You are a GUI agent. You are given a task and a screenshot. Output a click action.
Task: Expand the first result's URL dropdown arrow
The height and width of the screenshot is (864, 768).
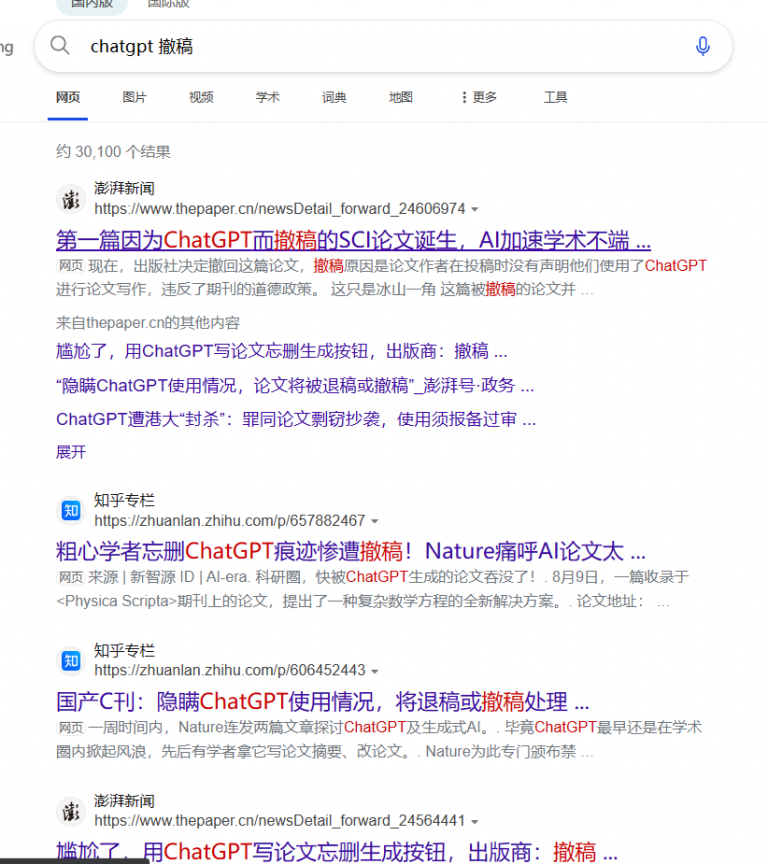click(x=475, y=209)
